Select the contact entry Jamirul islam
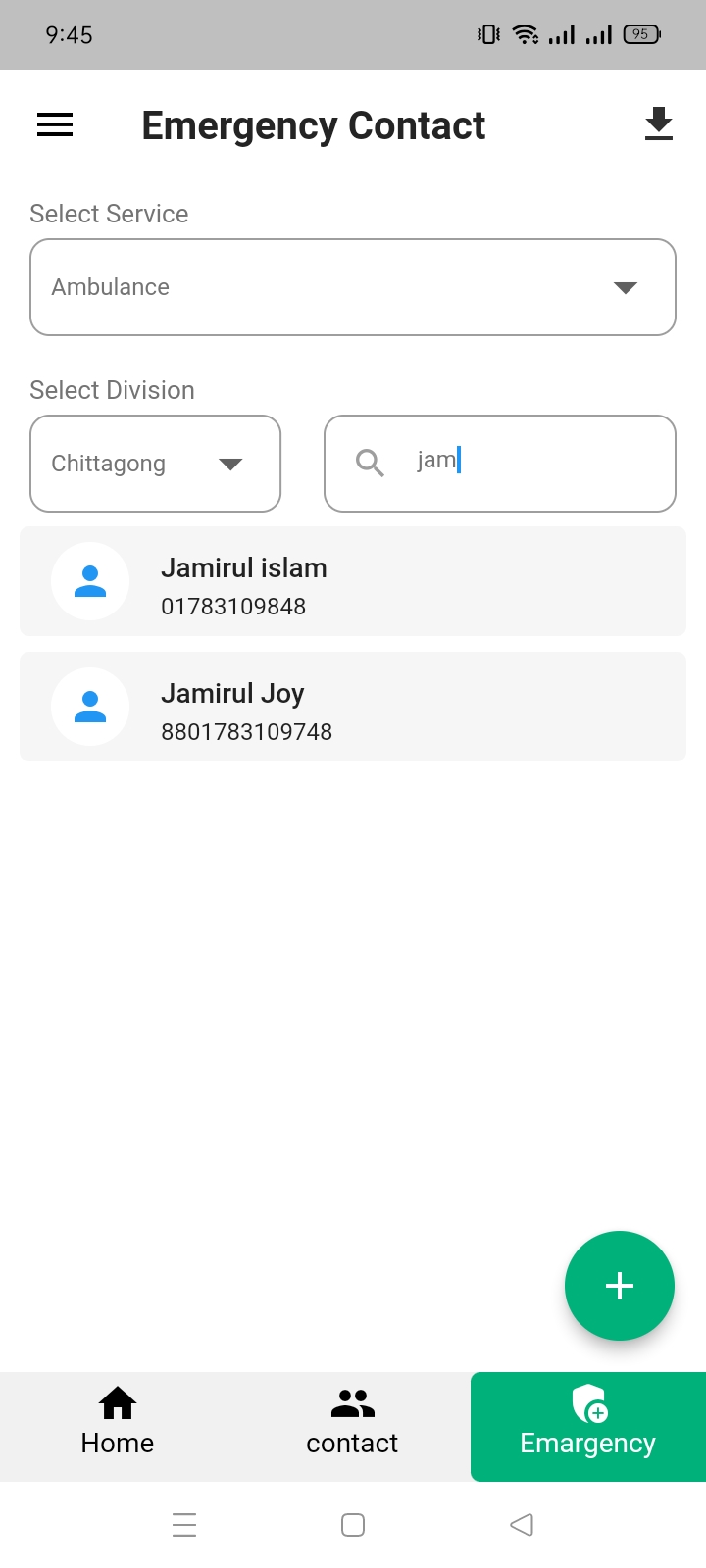Image resolution: width=706 pixels, height=1568 pixels. coord(353,580)
